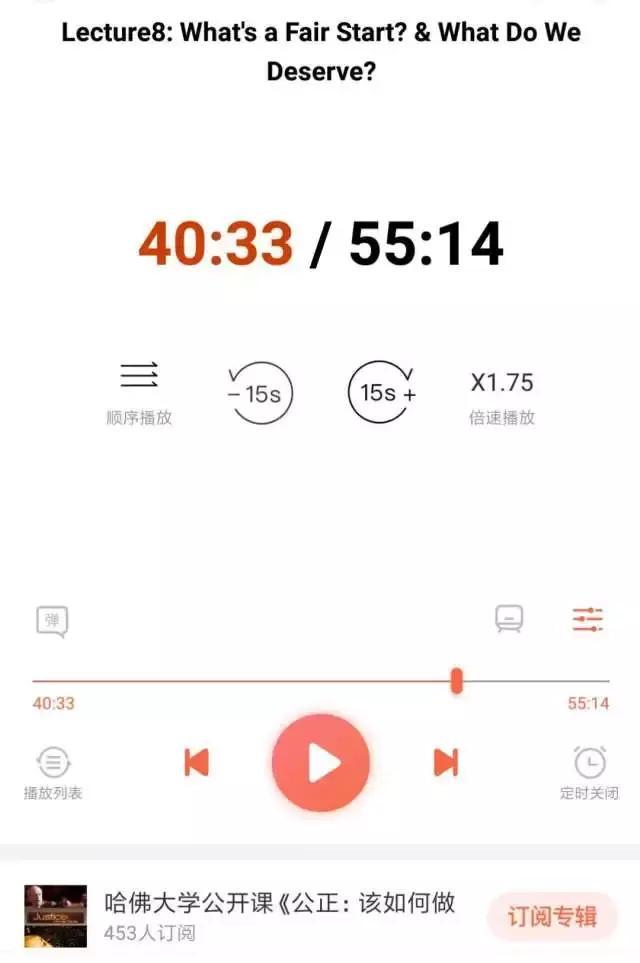Skip forward 15 seconds

pos(383,393)
